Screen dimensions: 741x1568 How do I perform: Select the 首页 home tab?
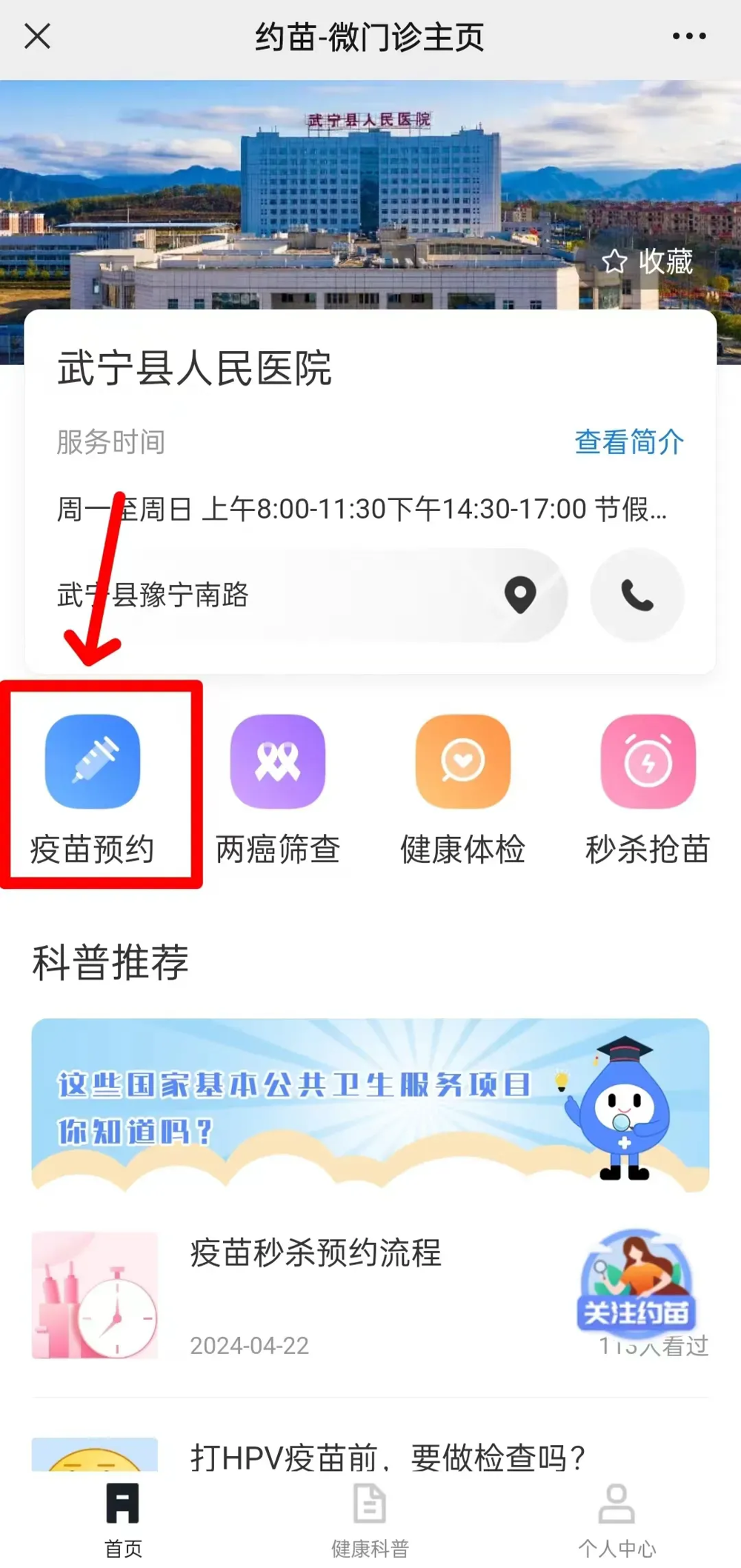(x=123, y=1516)
